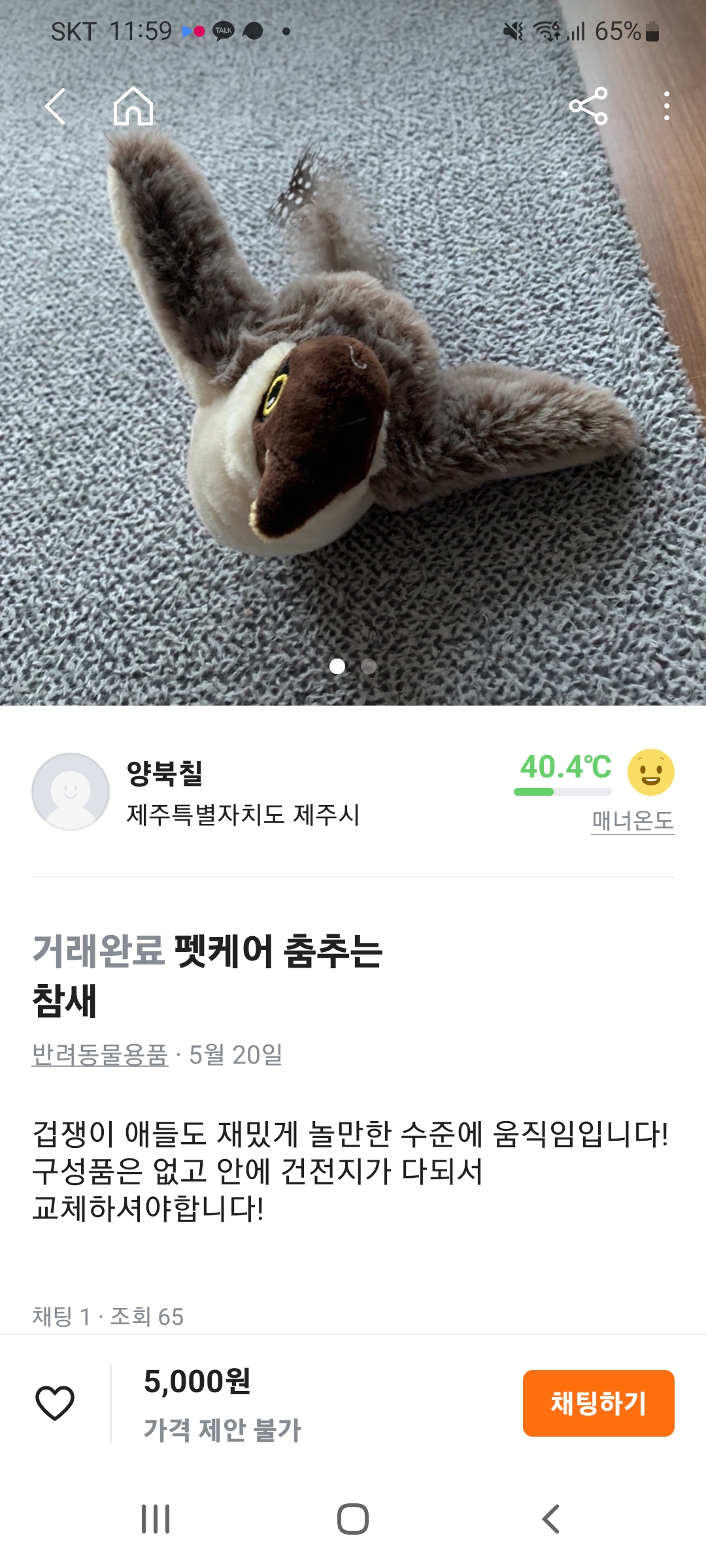
Task: Open the home icon in the top bar
Action: (x=133, y=106)
